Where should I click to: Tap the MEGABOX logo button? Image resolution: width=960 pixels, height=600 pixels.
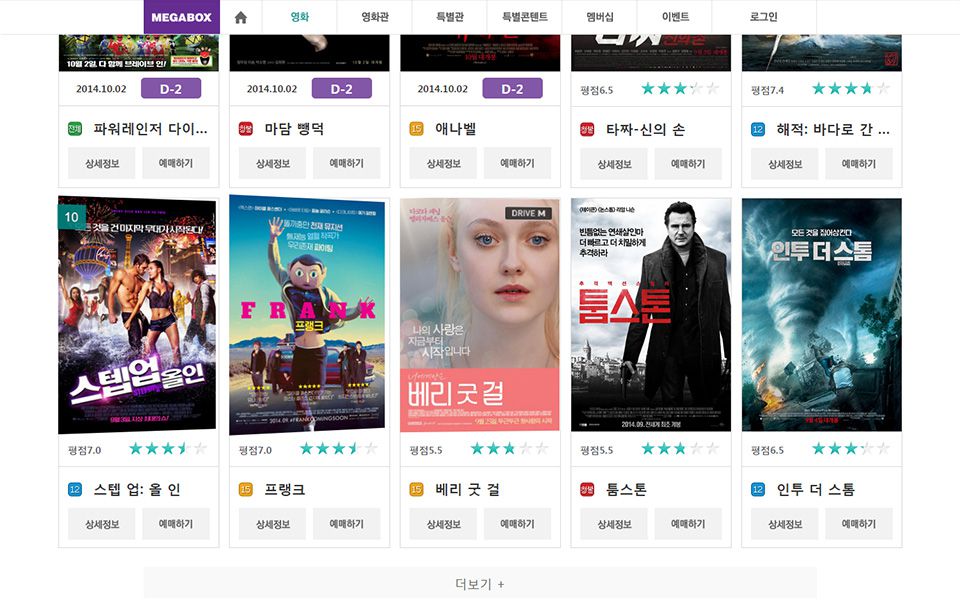tap(181, 17)
